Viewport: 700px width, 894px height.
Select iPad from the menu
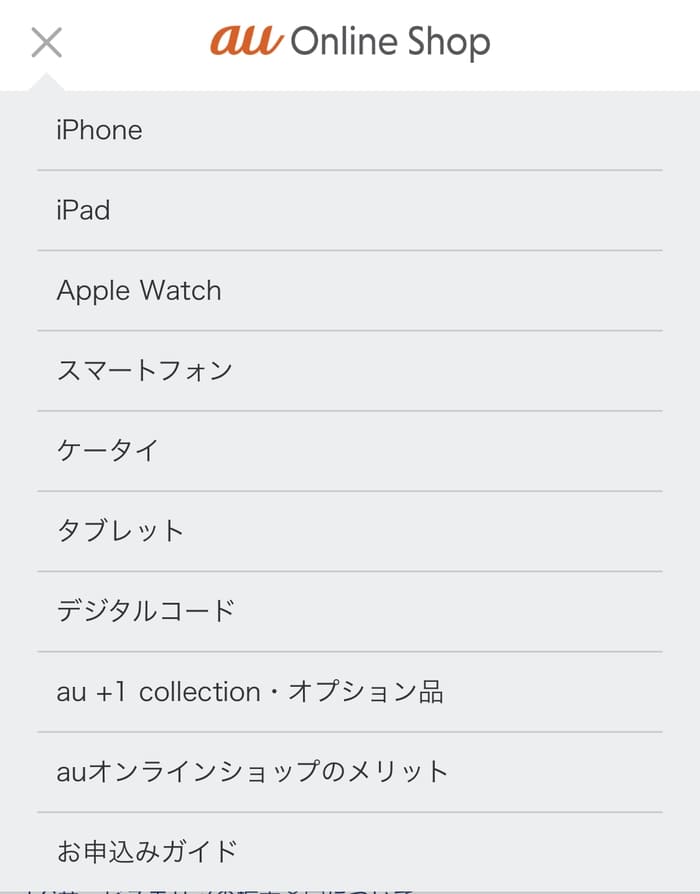[x=83, y=210]
